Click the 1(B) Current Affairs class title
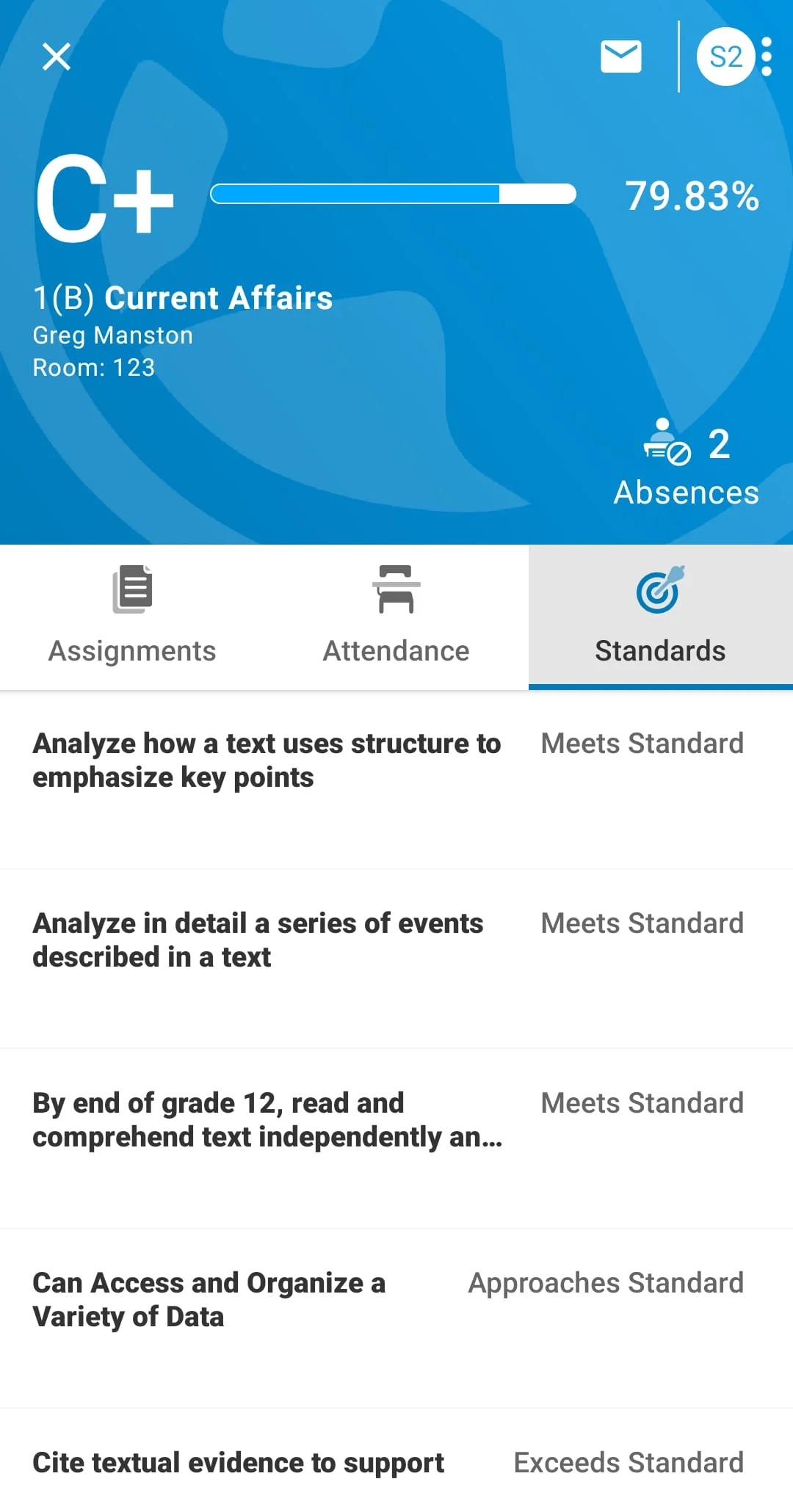This screenshot has height=1512, width=793. 182,297
